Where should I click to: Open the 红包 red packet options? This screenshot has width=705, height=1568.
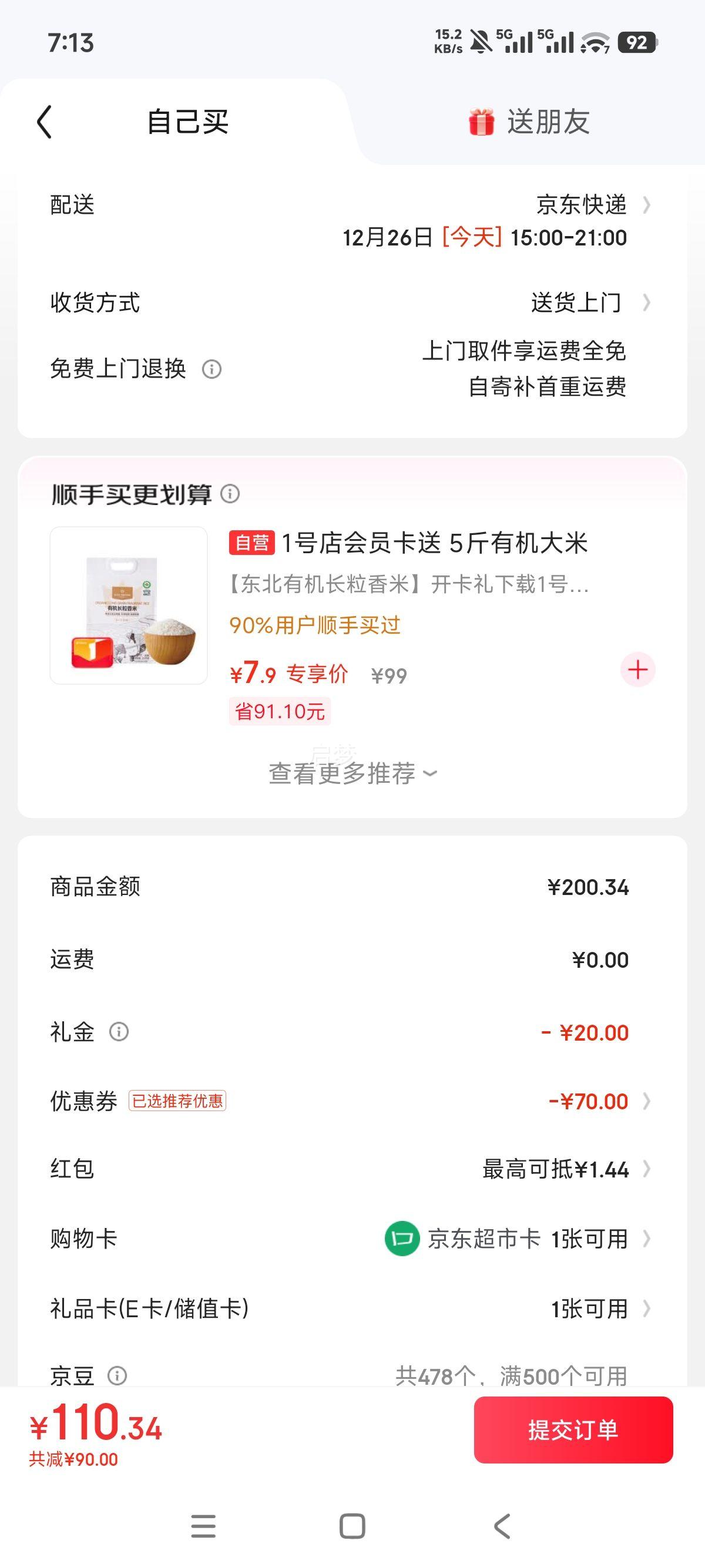[648, 1169]
